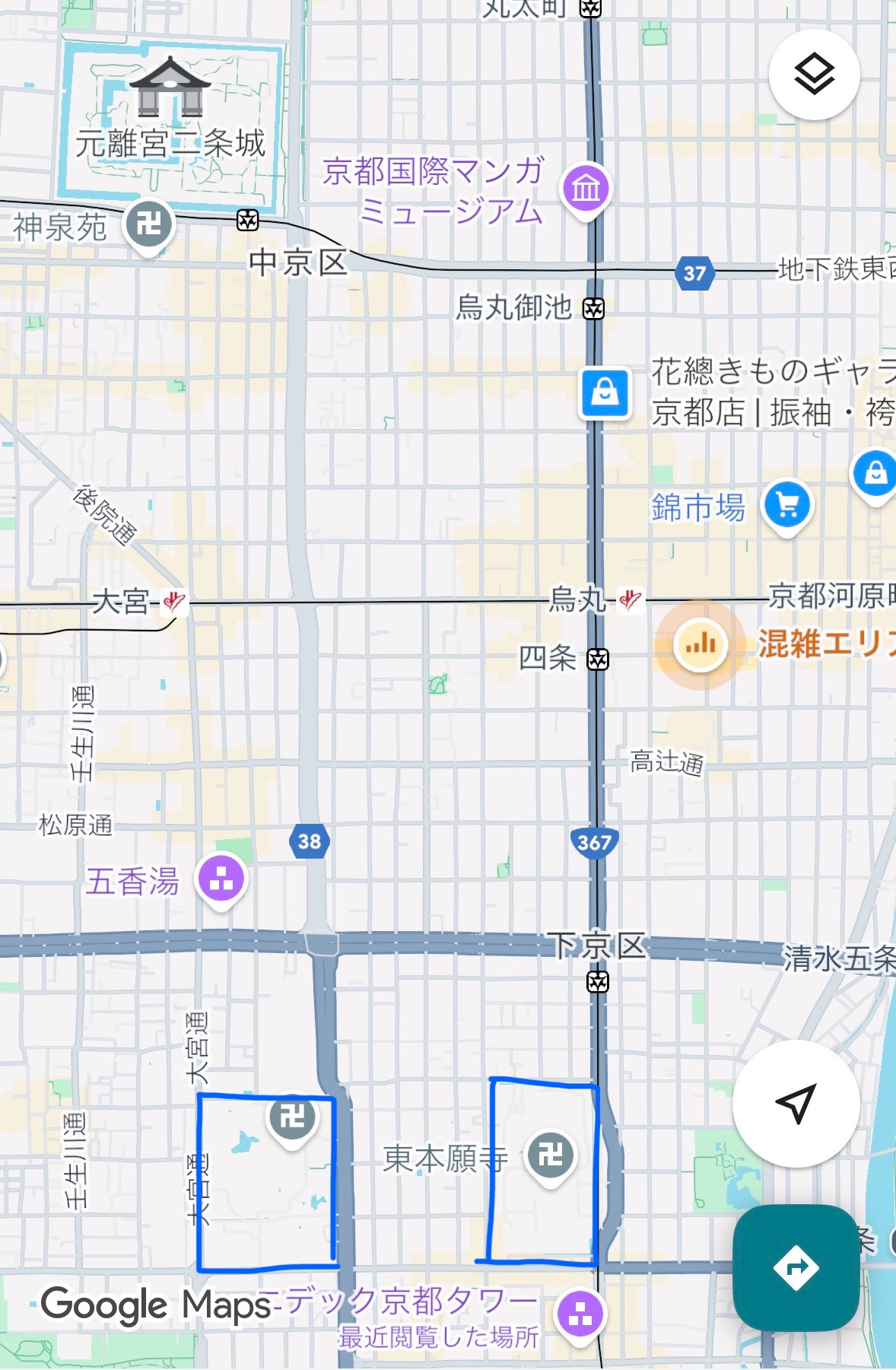Select the 京都国際マンガミュージアム museum pin
Viewport: 896px width, 1370px height.
(586, 189)
